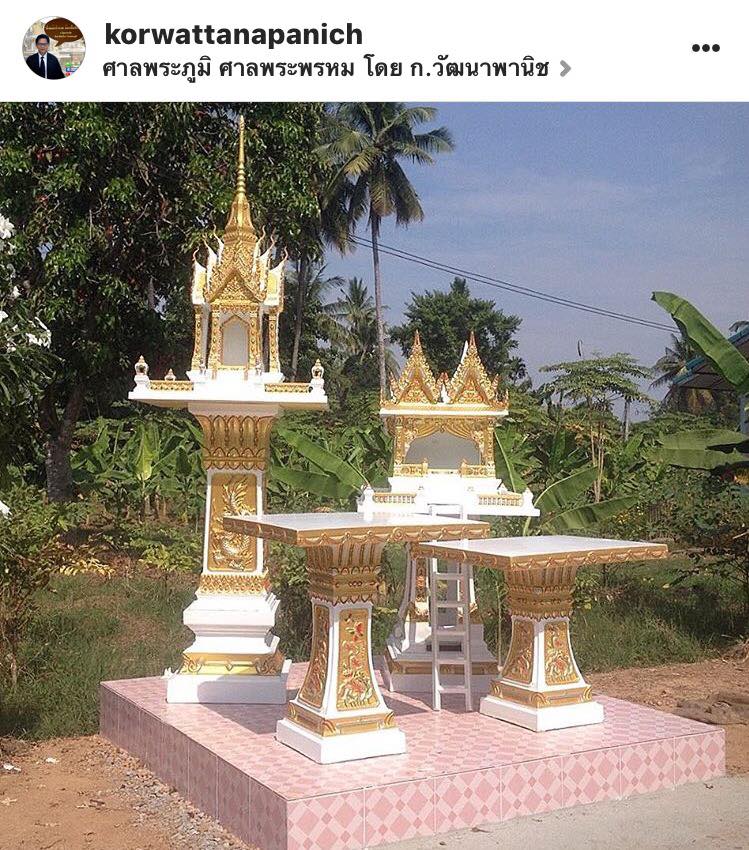Open the post's three-dot options menu

(x=705, y=47)
